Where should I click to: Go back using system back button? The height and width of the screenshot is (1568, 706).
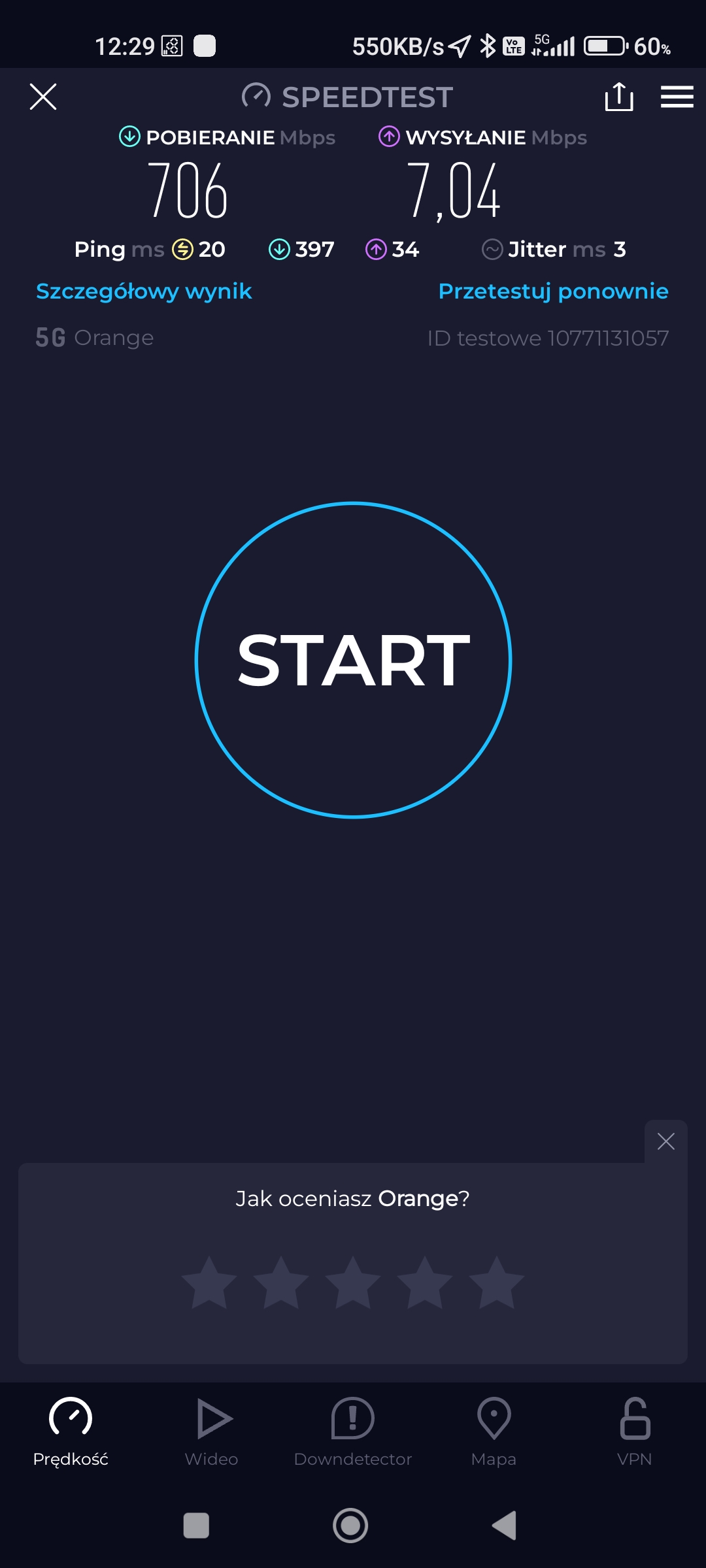pyautogui.click(x=504, y=1526)
